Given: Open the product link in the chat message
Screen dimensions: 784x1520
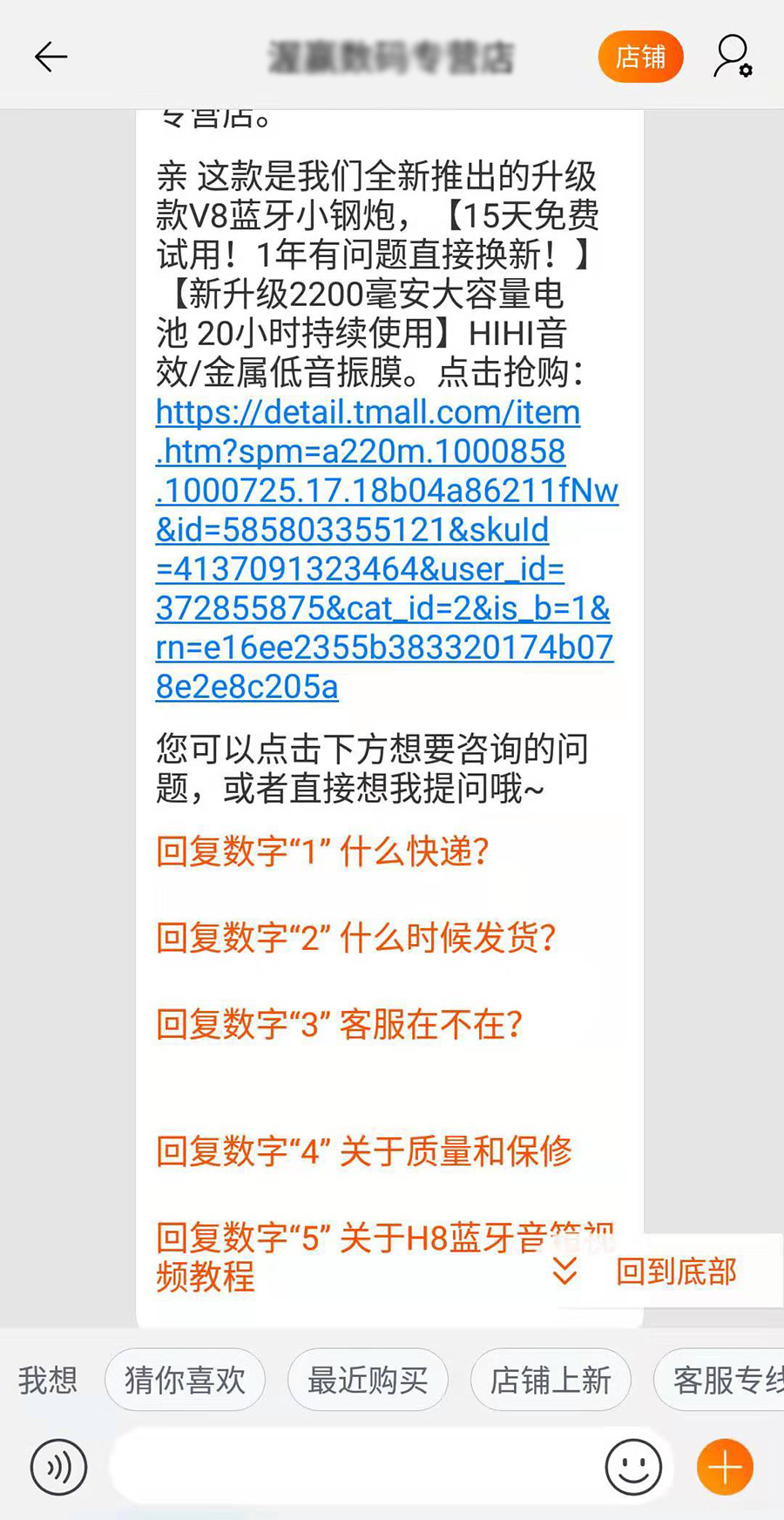Looking at the screenshot, I should click(x=383, y=549).
